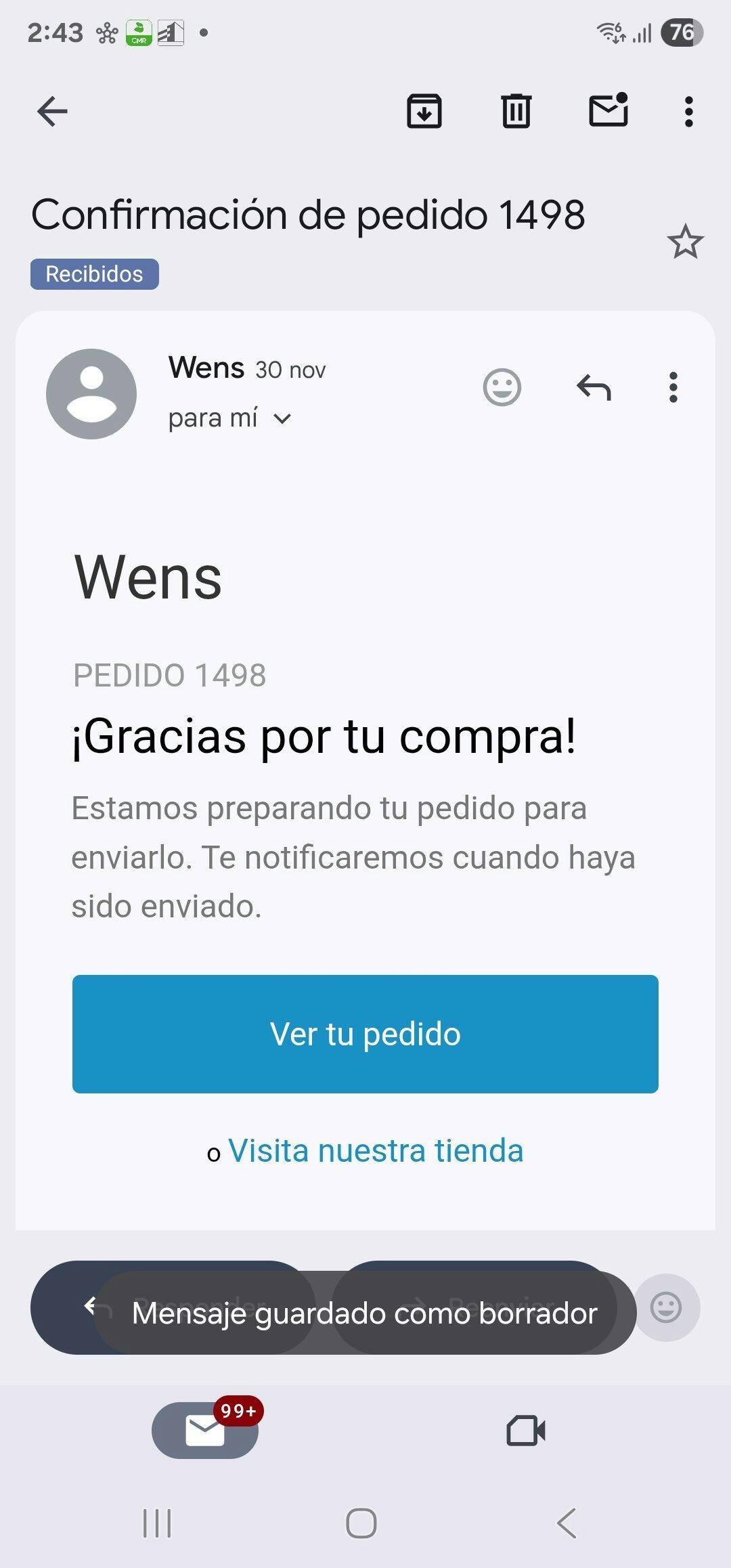
Task: Go back to the inbox list
Action: 52,112
